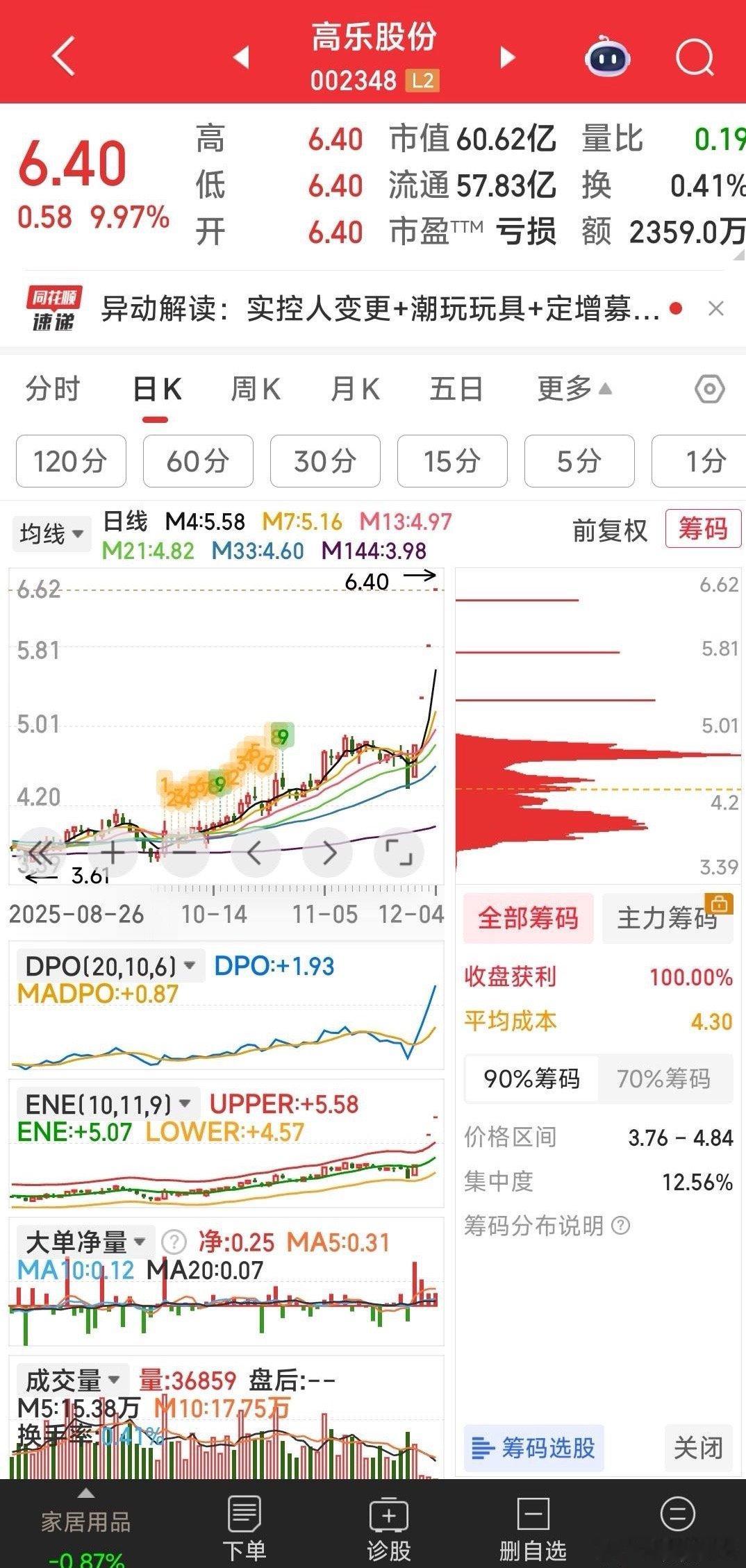Viewport: 746px width, 1568px height.
Task: Choose the 60分 interval chip
Action: point(198,461)
